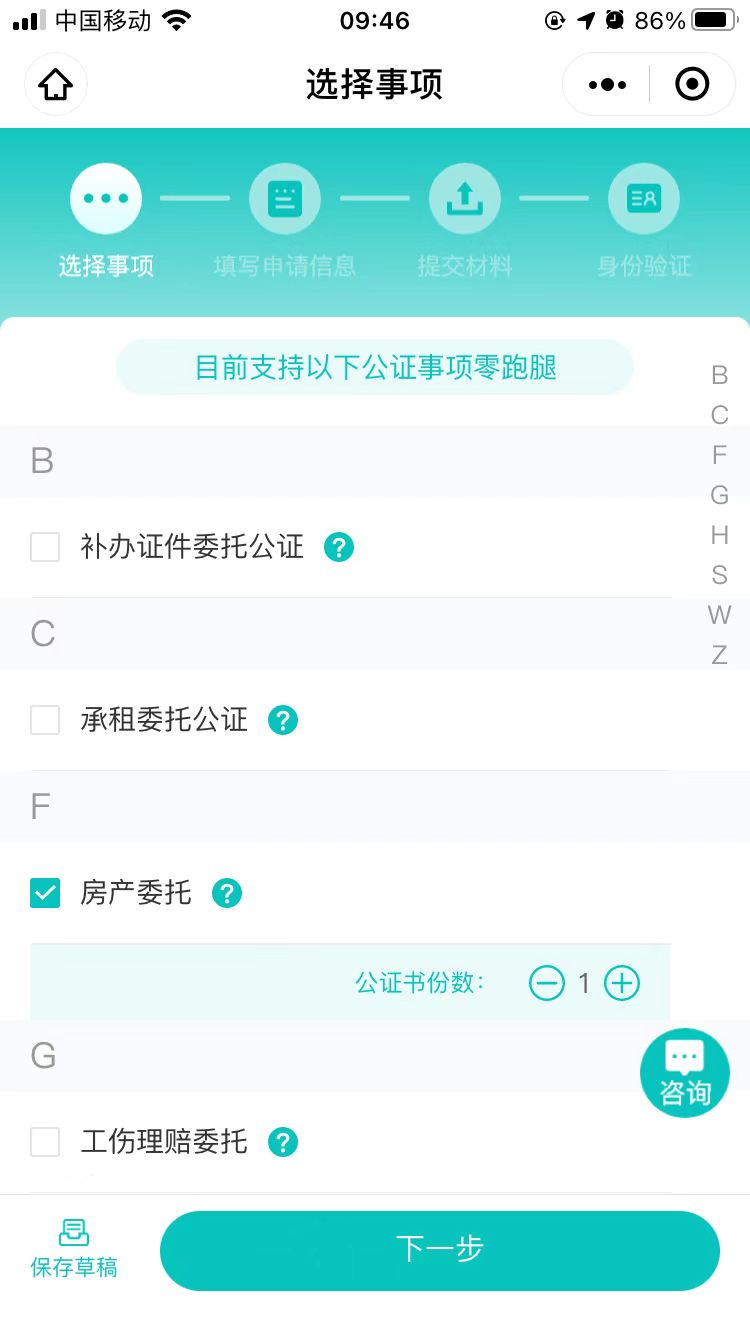Uncheck the 房产委托 checkbox
The height and width of the screenshot is (1334, 750).
coord(45,893)
